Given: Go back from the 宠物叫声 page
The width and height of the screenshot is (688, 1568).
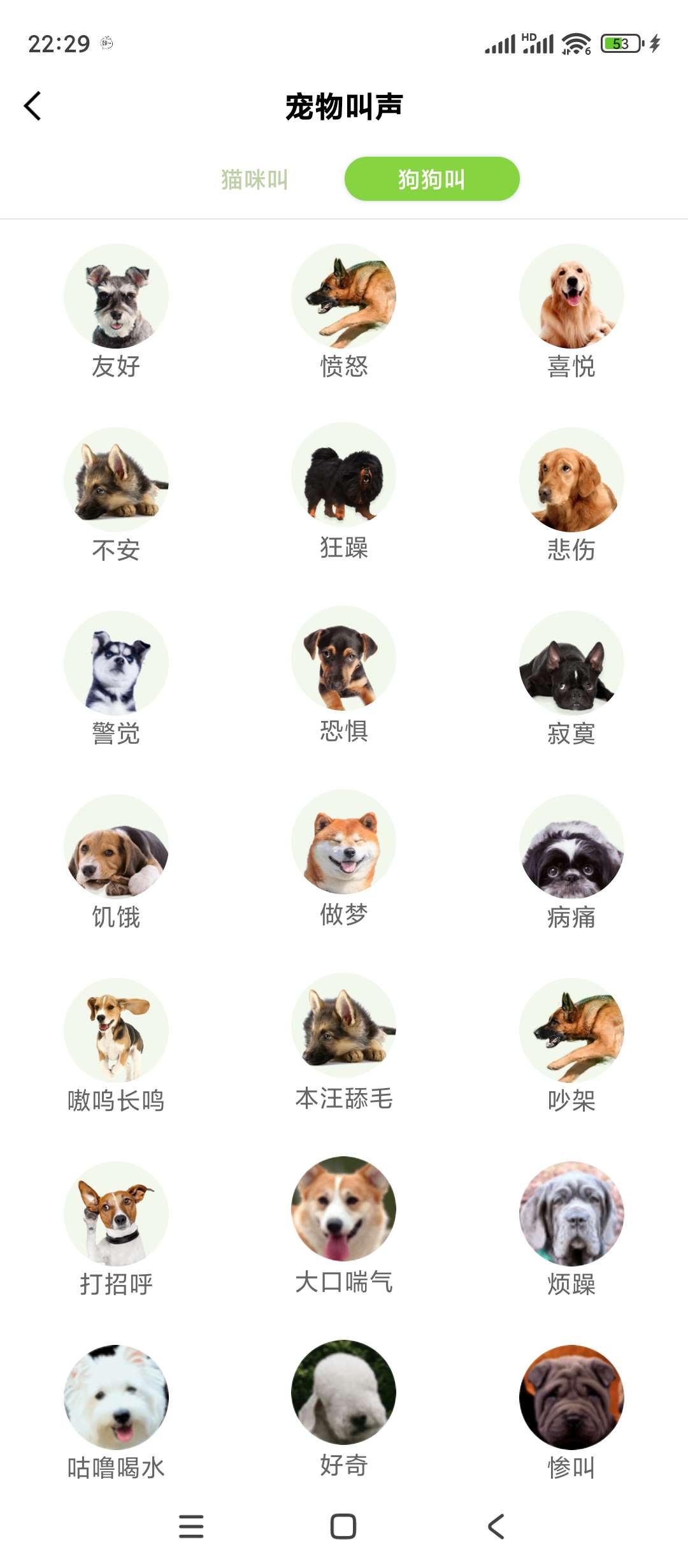Looking at the screenshot, I should (x=32, y=106).
